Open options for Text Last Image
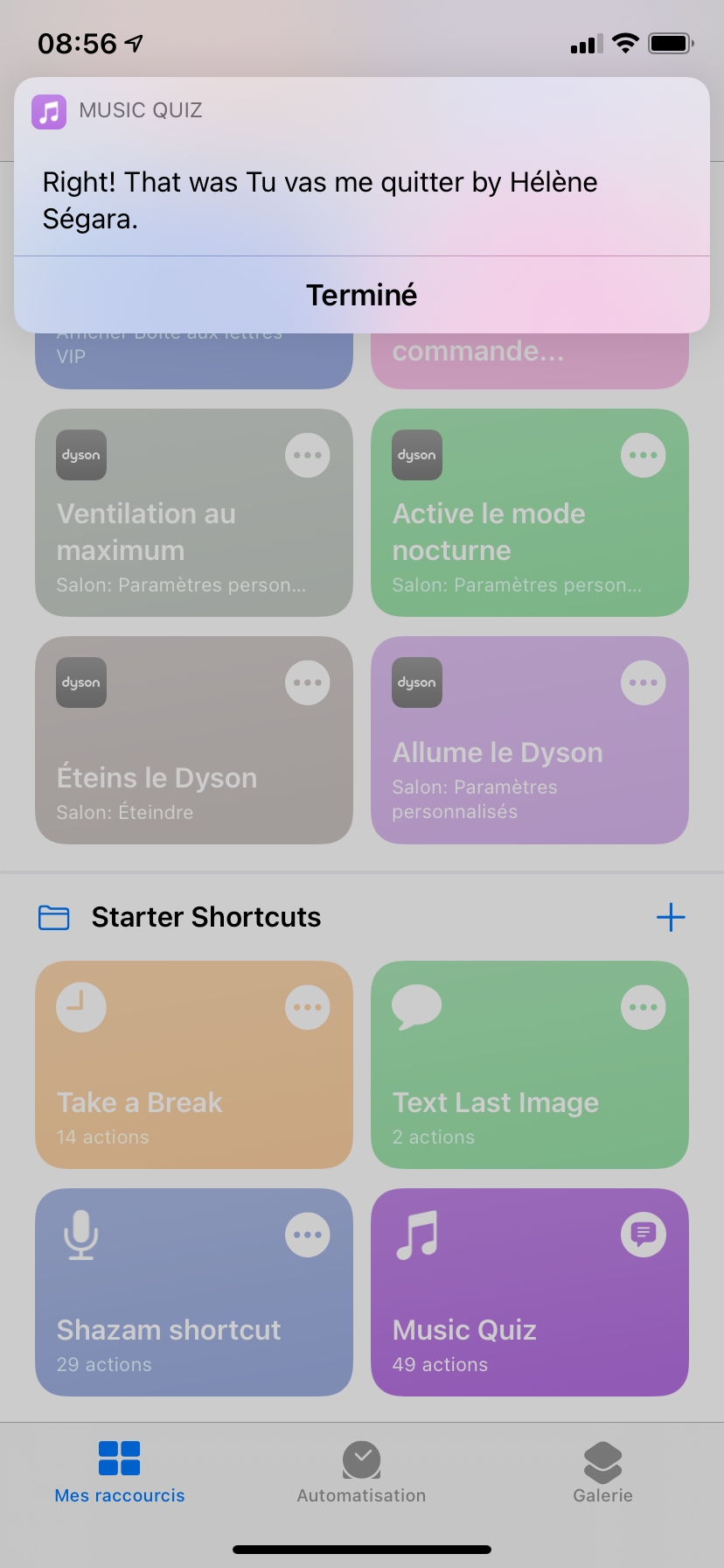 [644, 1007]
